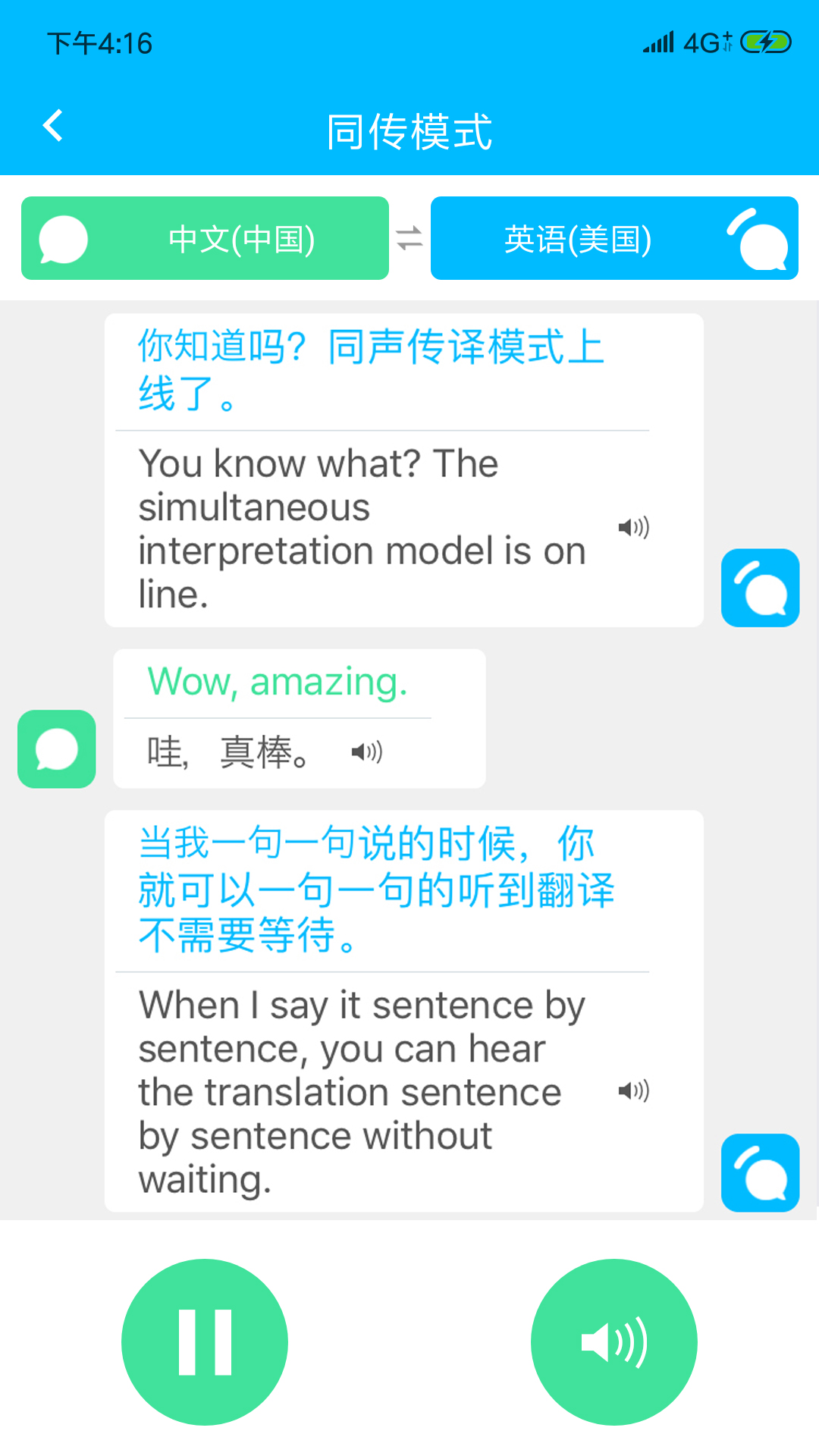Play audio for 'When I say it' translation
This screenshot has height=1456, width=819.
tap(633, 1090)
